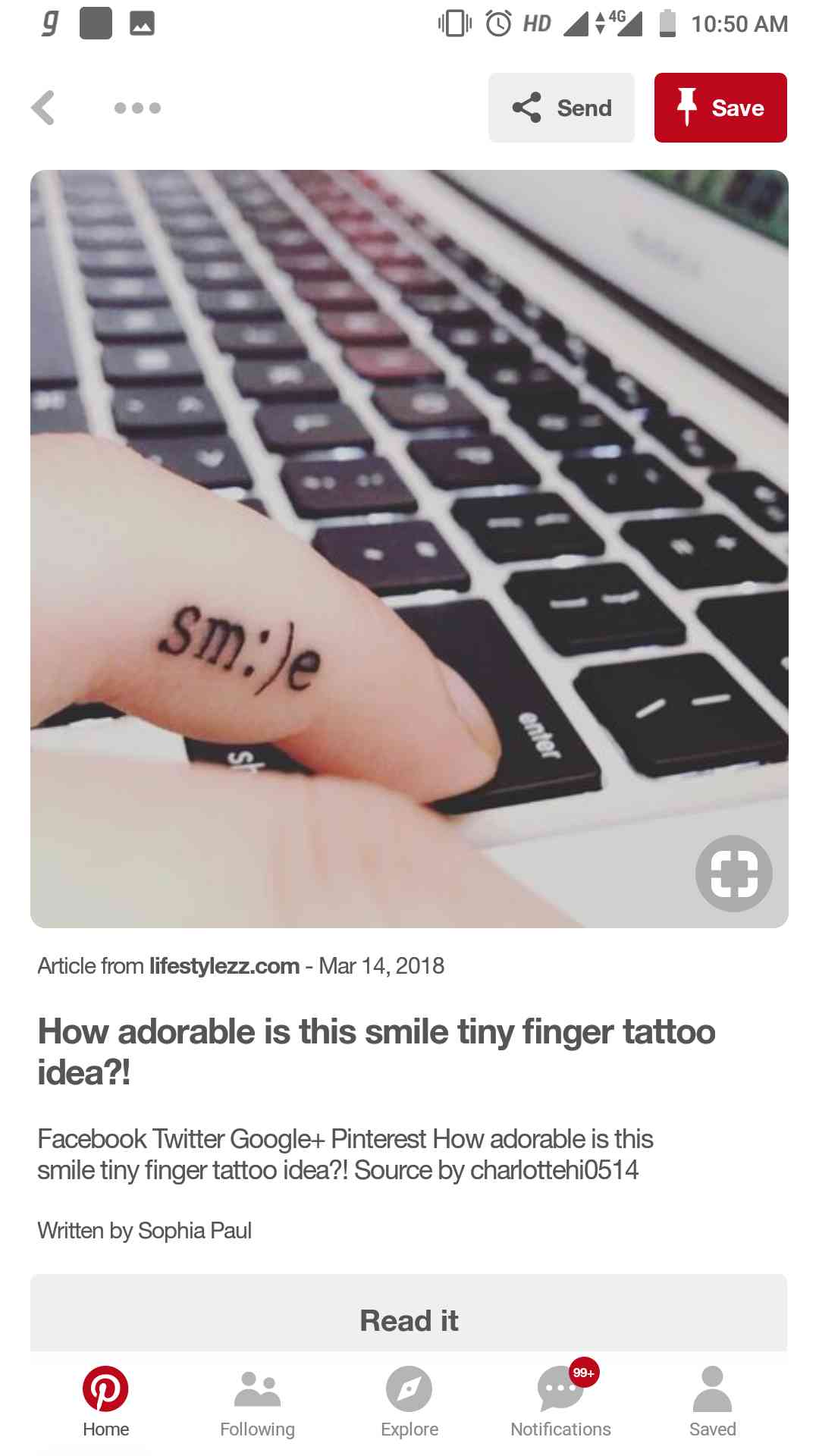The height and width of the screenshot is (1456, 819).
Task: Open the lifestylezz.com source link
Action: [x=224, y=966]
